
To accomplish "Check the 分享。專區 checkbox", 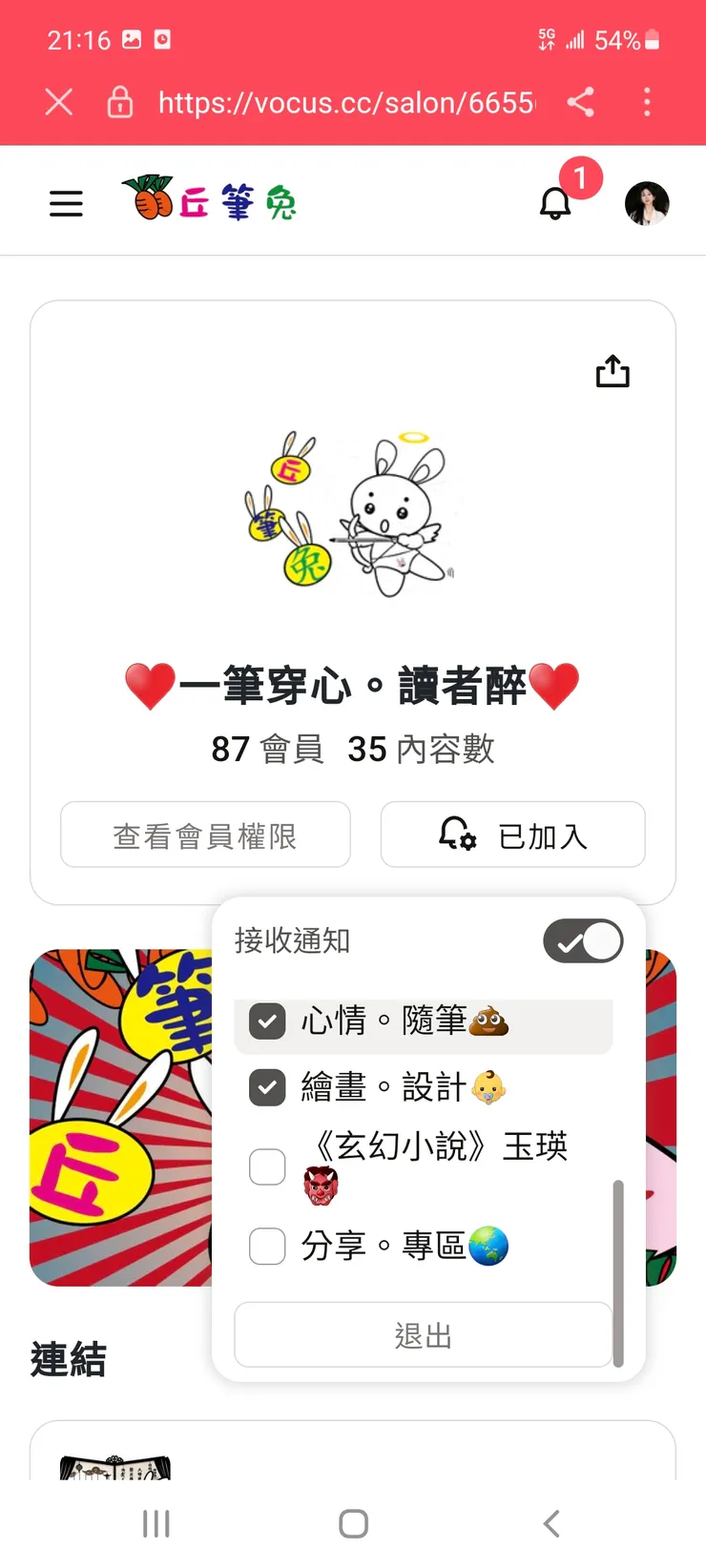I will pos(266,1246).
